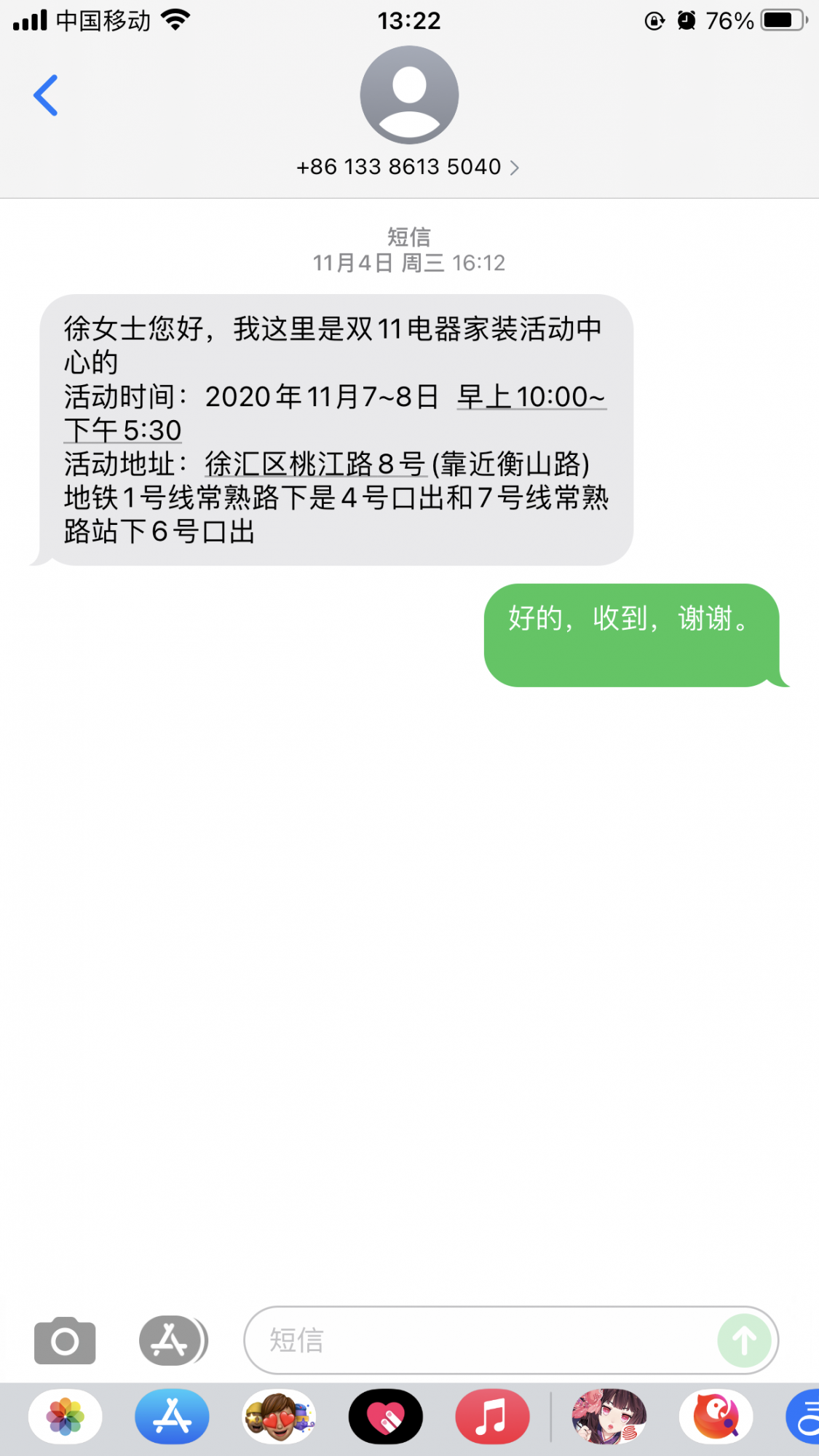Image resolution: width=819 pixels, height=1456 pixels.
Task: Open the Music app in the app strip
Action: pos(492,1417)
